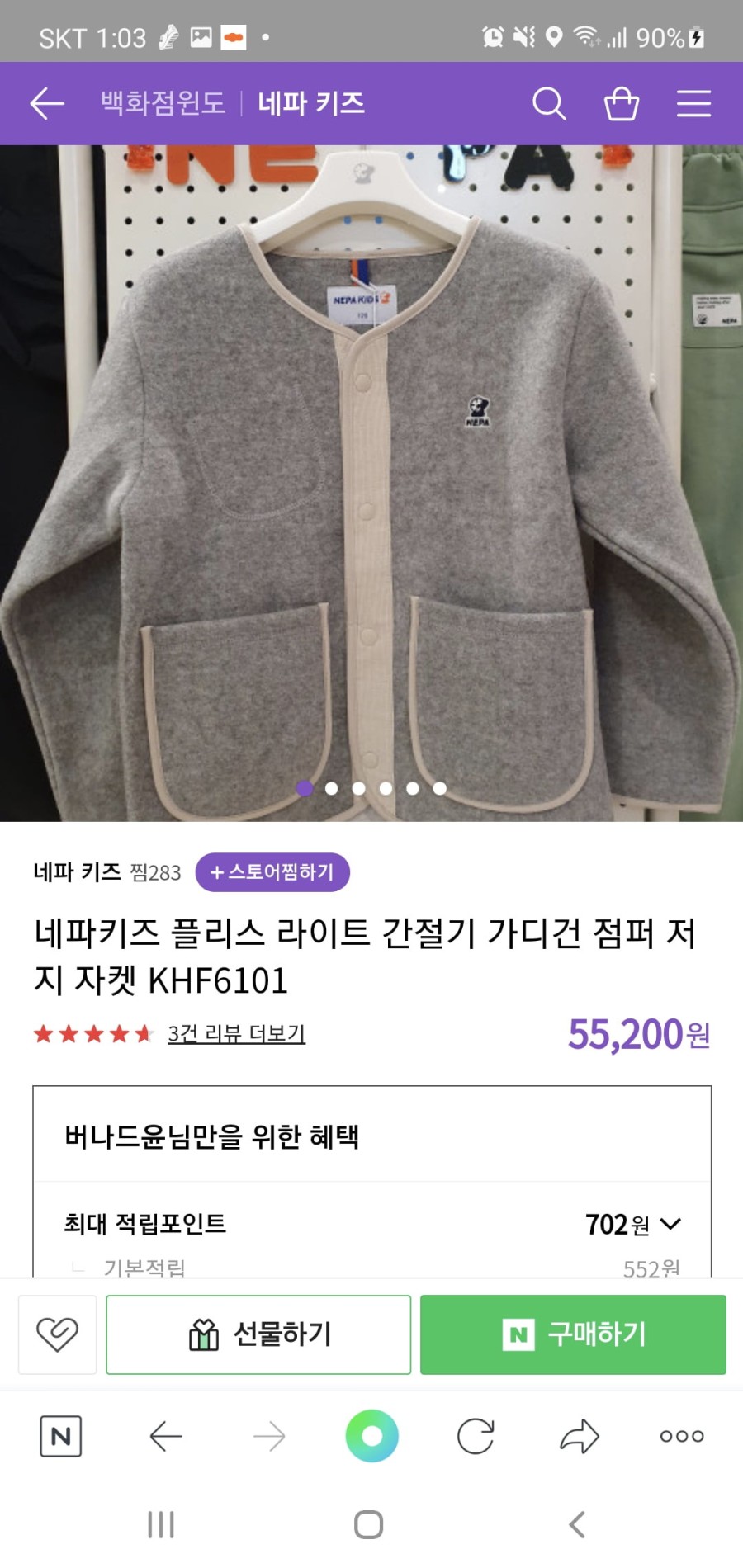Tap the green circle center button

(x=371, y=1436)
